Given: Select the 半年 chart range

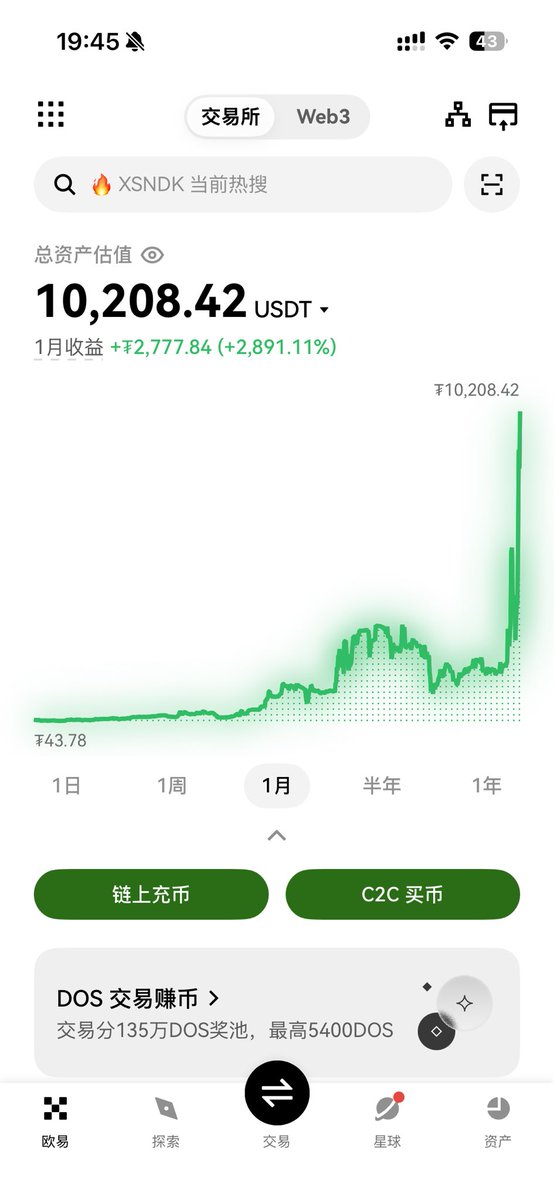Looking at the screenshot, I should click(382, 786).
